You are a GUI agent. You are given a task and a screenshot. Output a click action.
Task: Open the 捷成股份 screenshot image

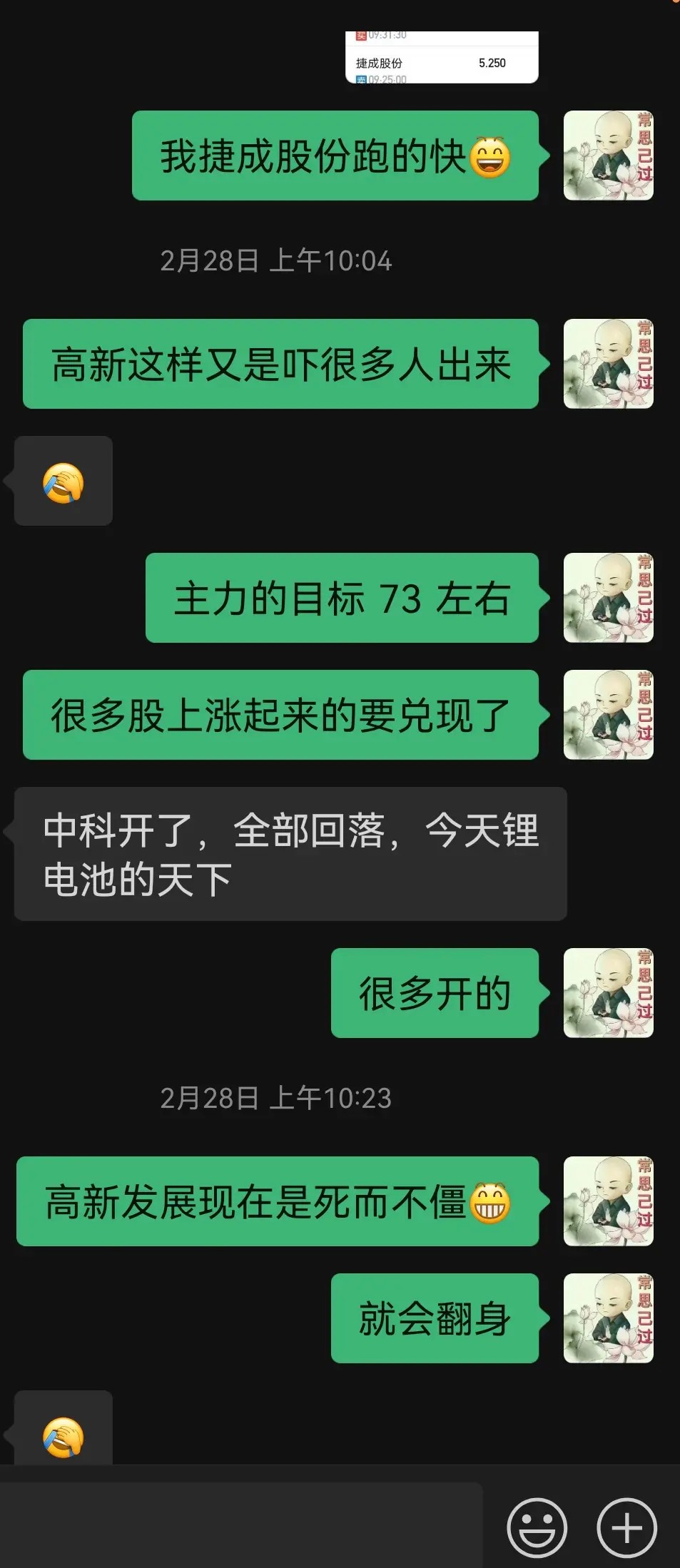pos(442,58)
